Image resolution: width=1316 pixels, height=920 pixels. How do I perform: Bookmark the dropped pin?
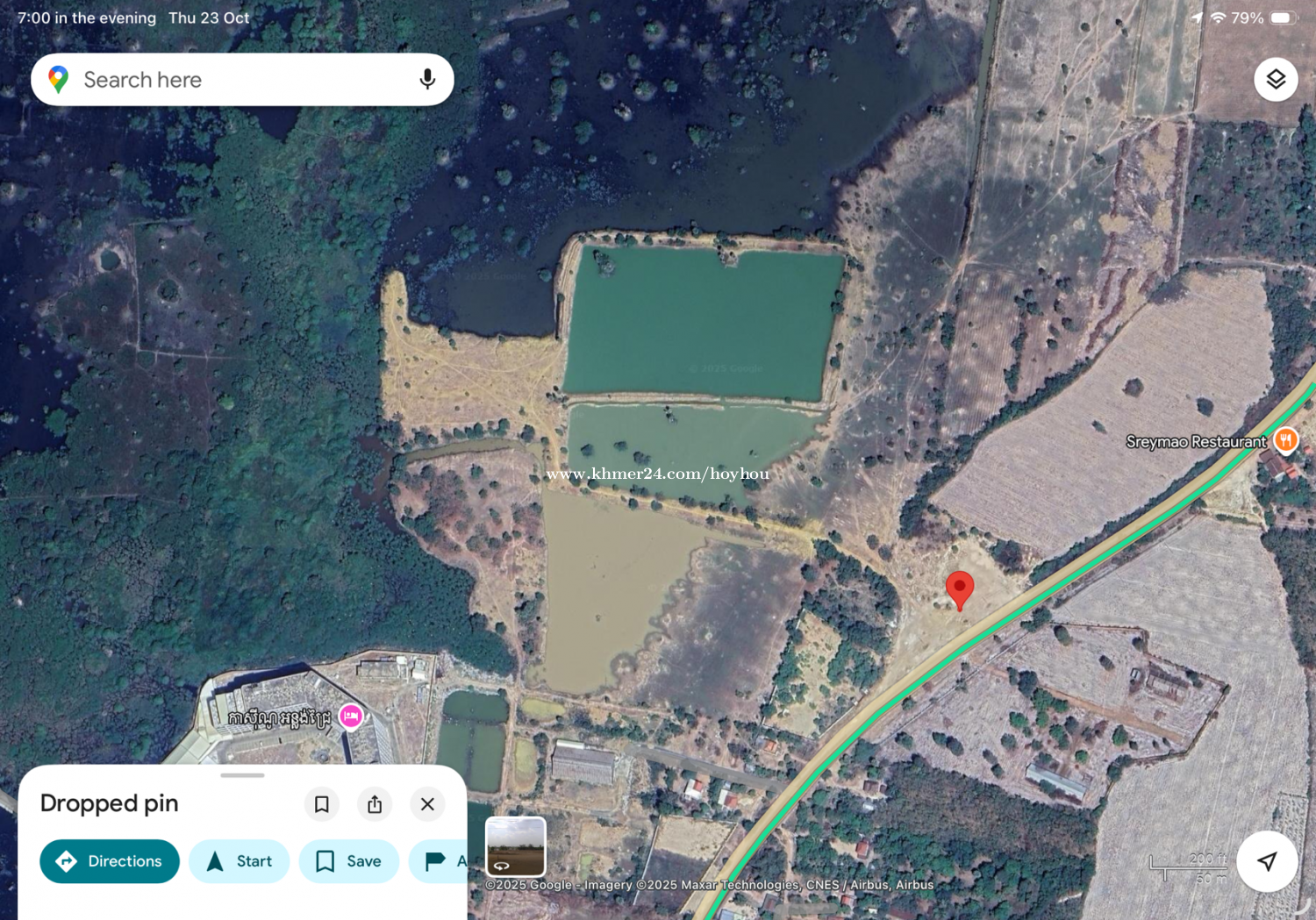(x=321, y=804)
